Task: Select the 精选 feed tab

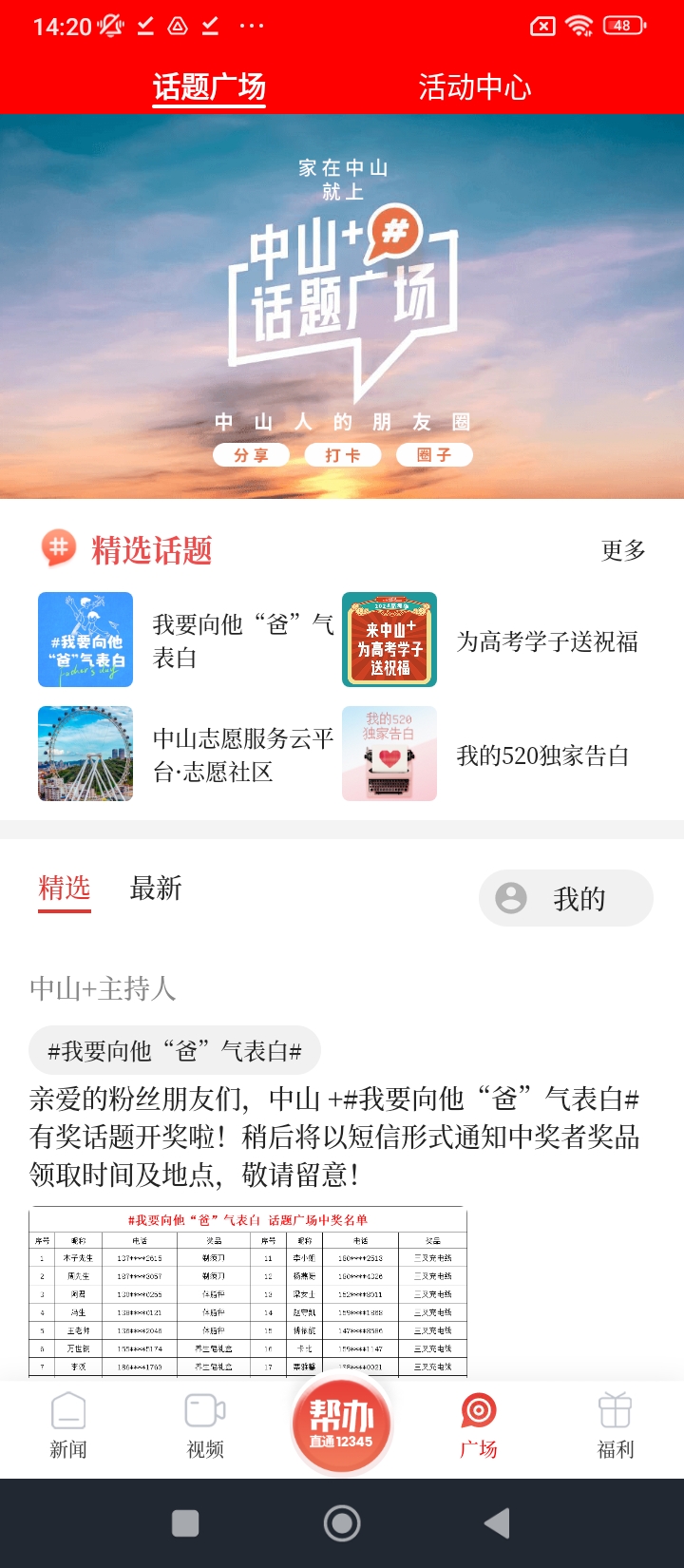Action: 65,889
